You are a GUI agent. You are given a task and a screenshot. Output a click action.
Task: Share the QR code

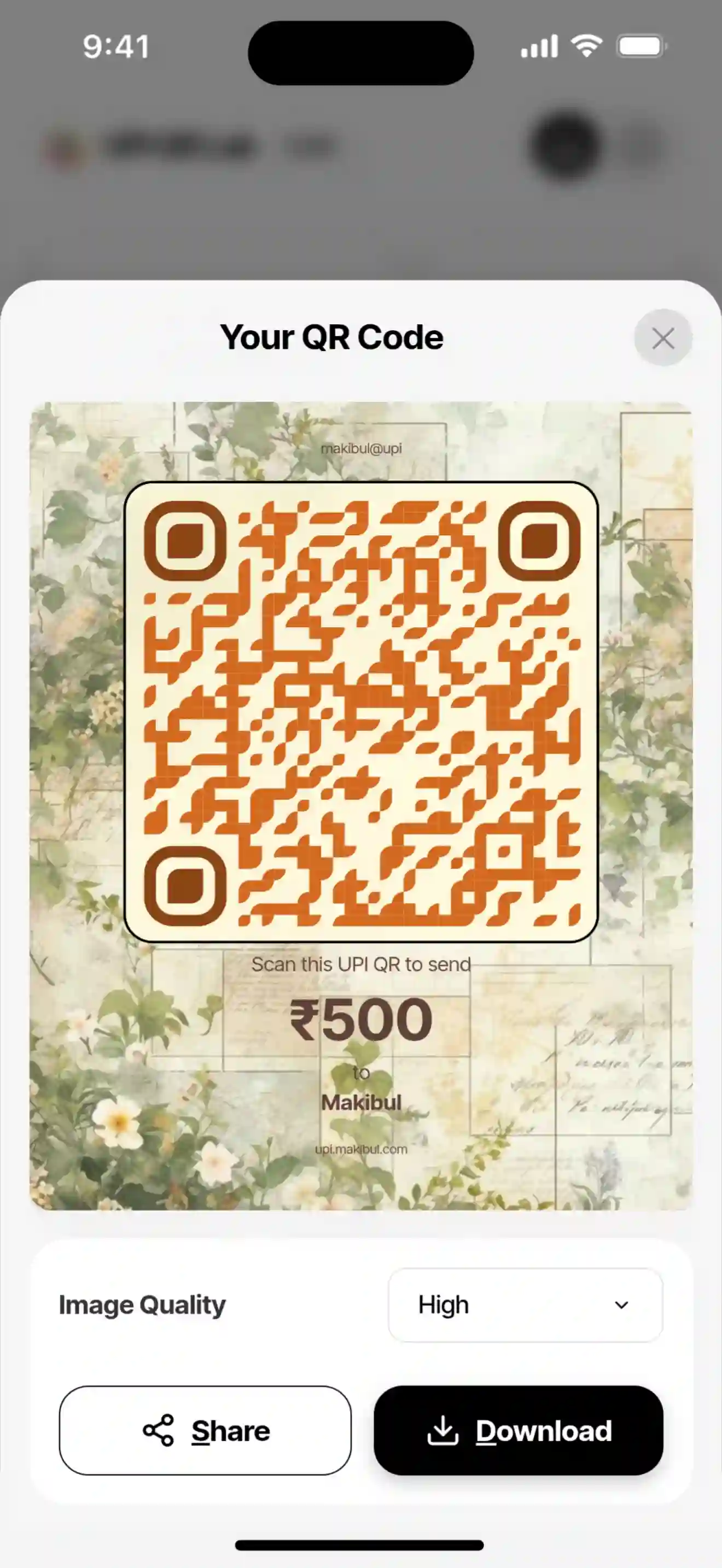point(205,1430)
